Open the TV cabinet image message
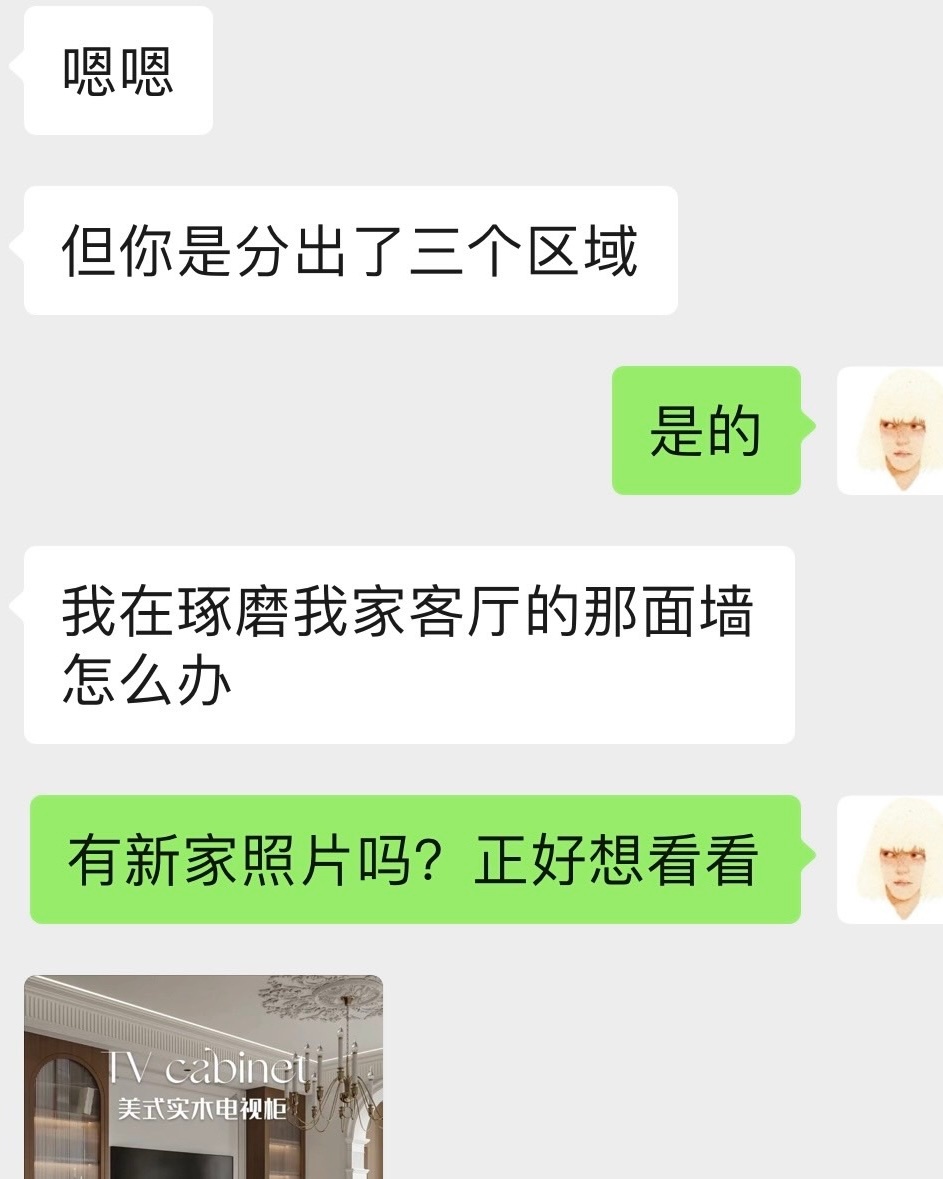 click(203, 1078)
